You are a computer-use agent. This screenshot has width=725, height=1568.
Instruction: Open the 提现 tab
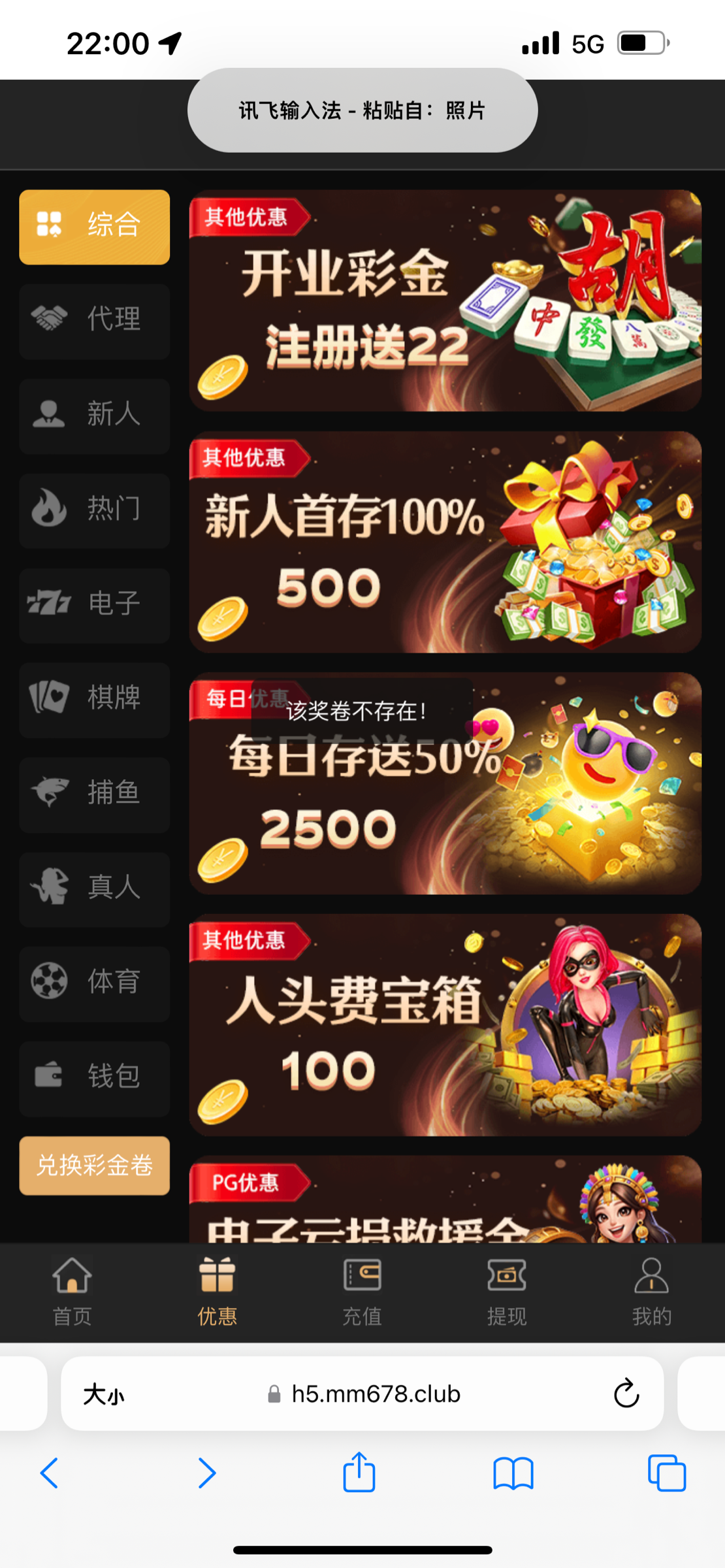point(506,1292)
